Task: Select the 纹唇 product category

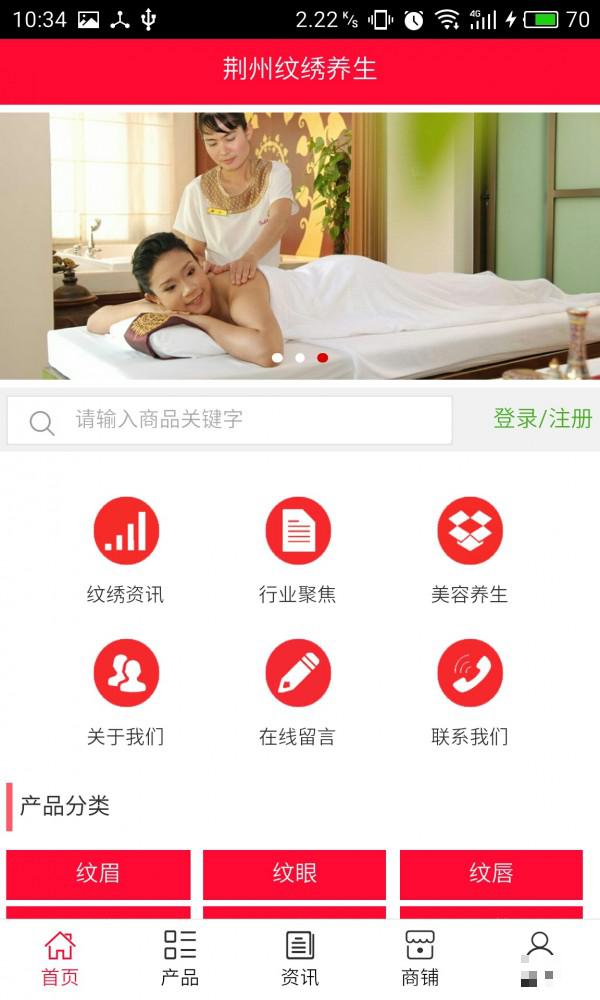Action: pyautogui.click(x=491, y=874)
